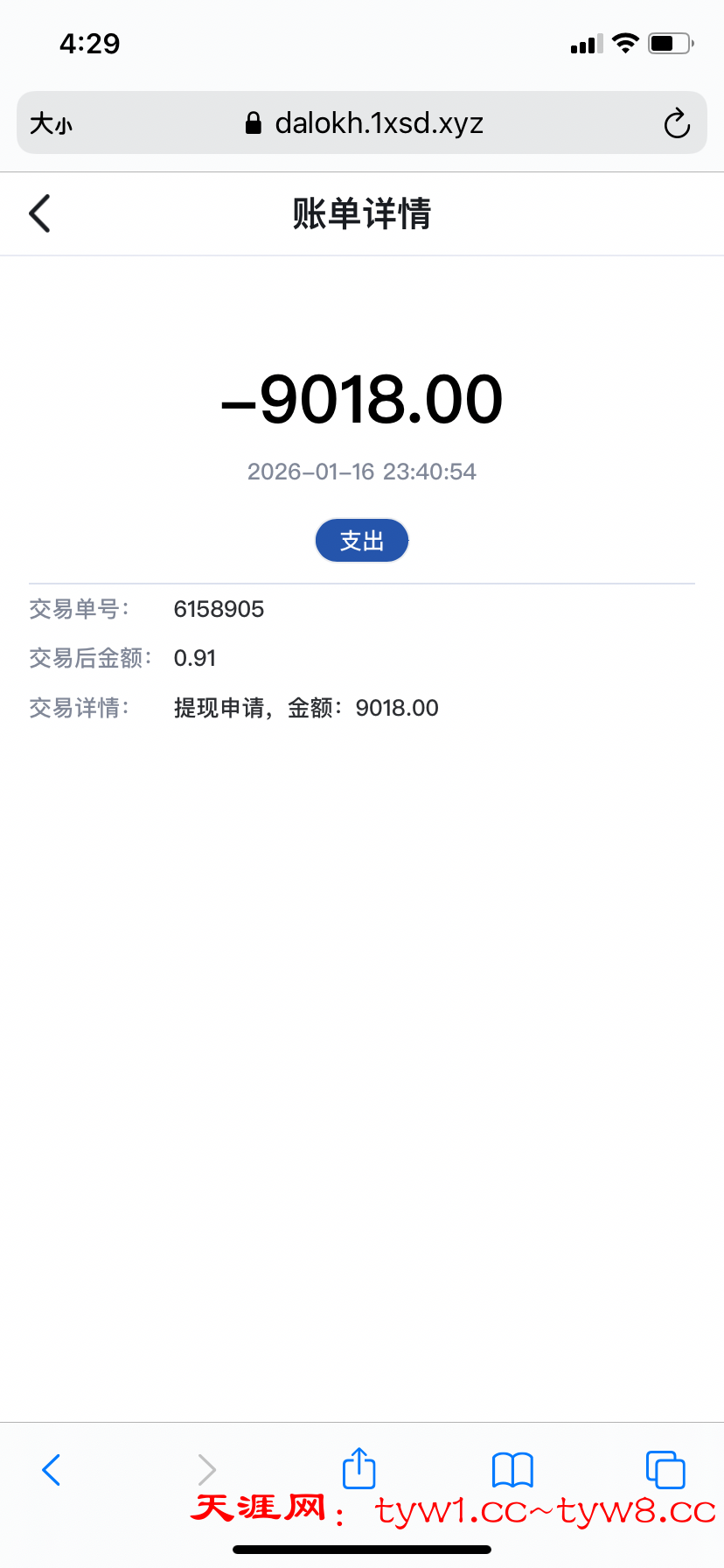This screenshot has height=1568, width=724.
Task: Reload the page in Safari
Action: [676, 123]
